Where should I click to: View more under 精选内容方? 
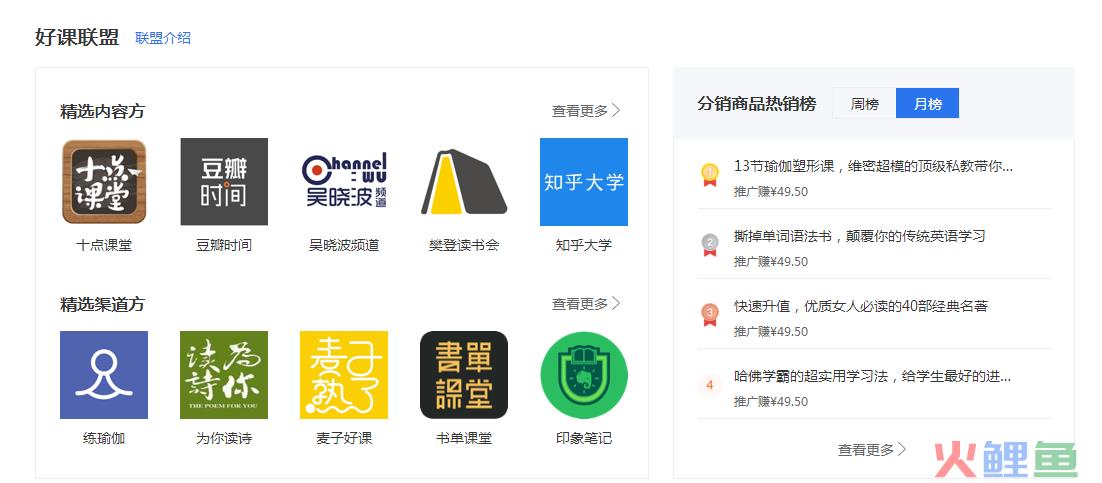[586, 111]
